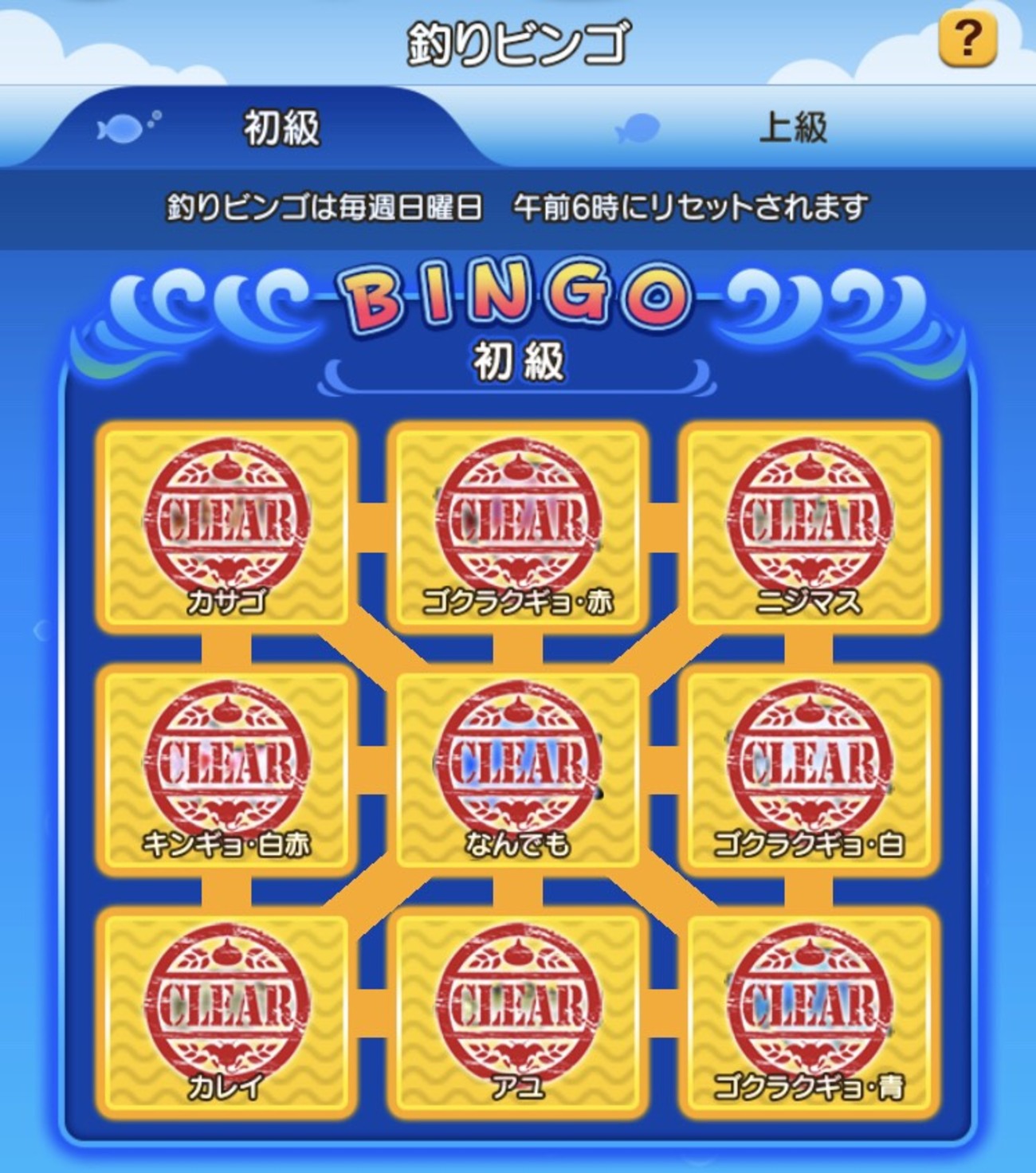The image size is (1036, 1173).
Task: Tap the ニジマス bingo tile
Action: (x=809, y=527)
